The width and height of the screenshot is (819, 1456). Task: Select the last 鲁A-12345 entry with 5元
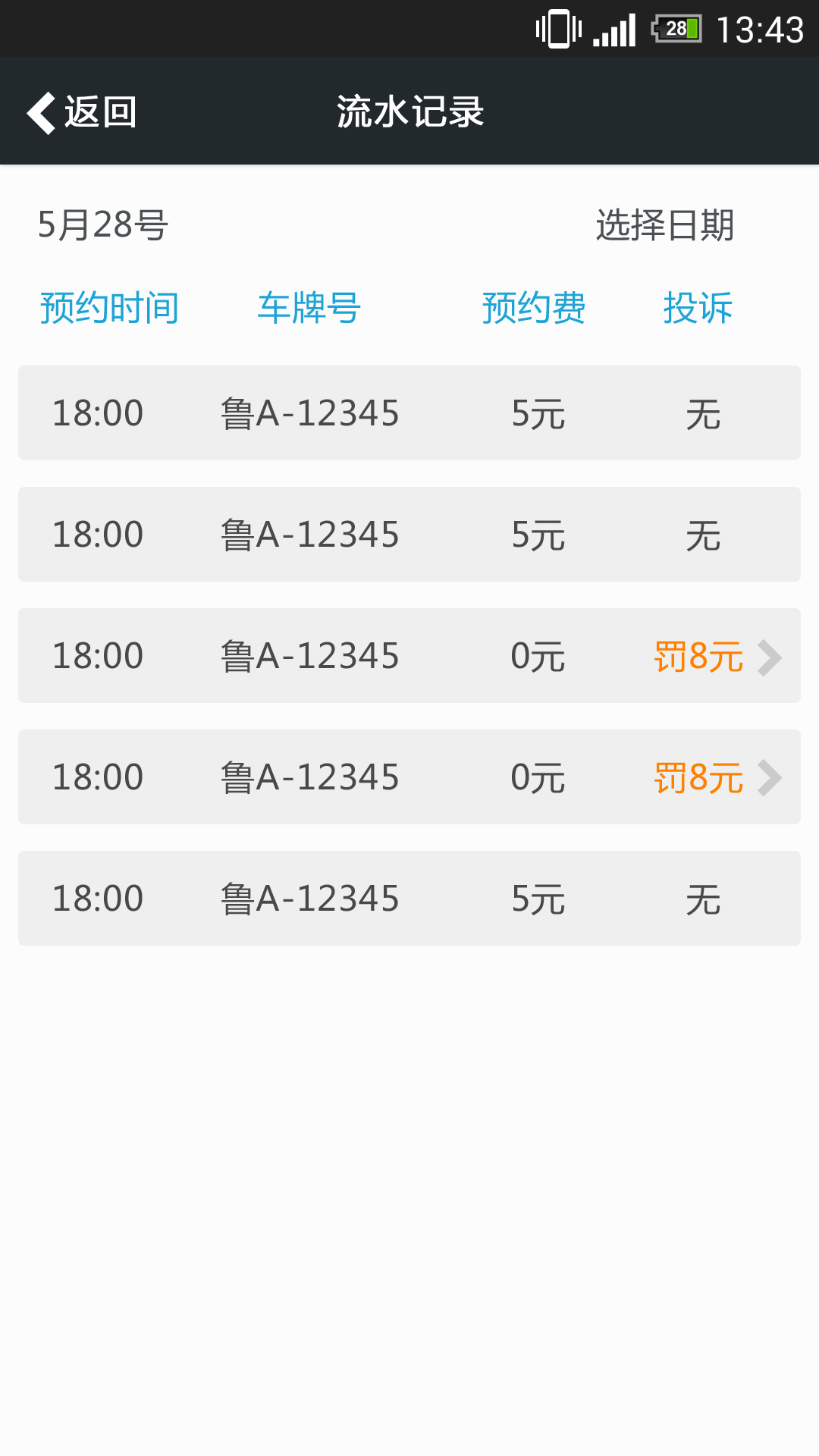point(309,898)
